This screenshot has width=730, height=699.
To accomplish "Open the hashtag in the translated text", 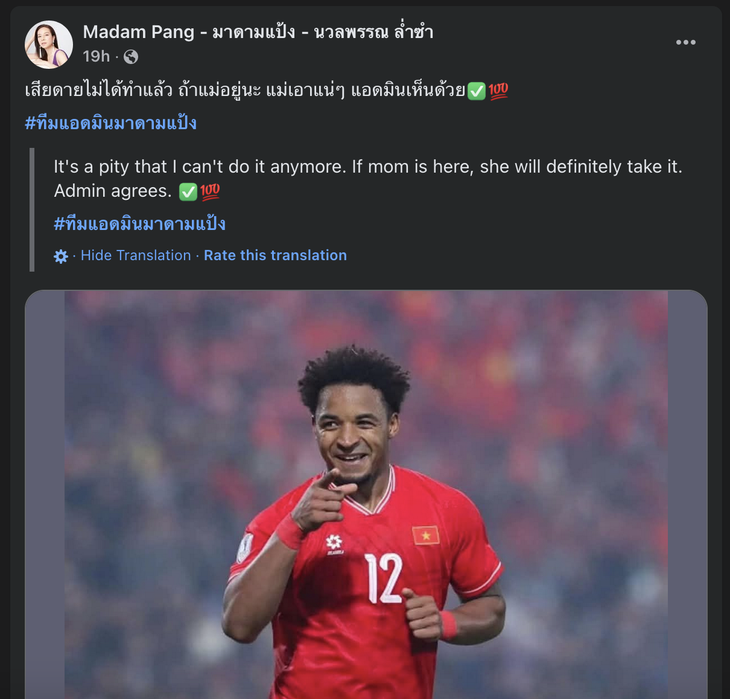I will coord(139,223).
